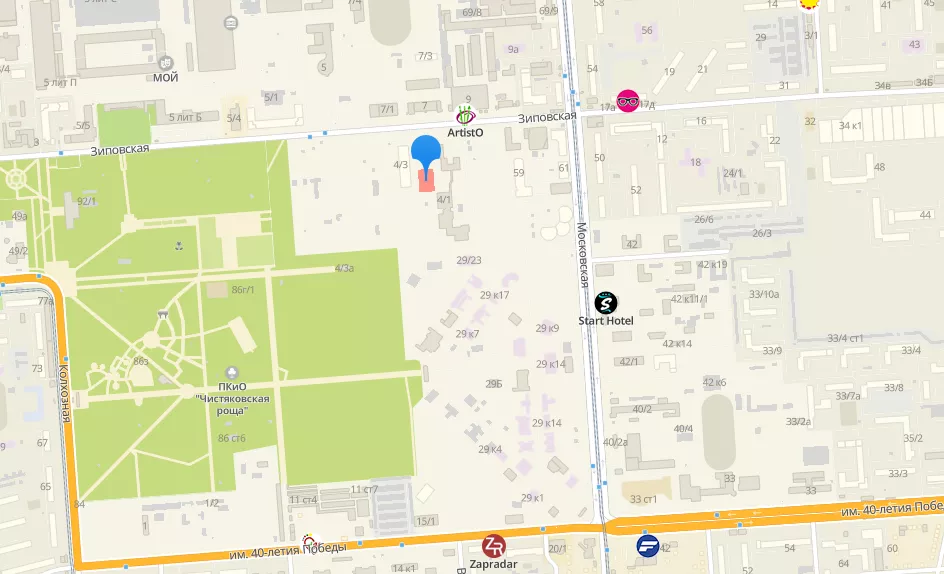This screenshot has width=944, height=574.
Task: Tap the pink glasses shop marker
Action: coord(628,100)
